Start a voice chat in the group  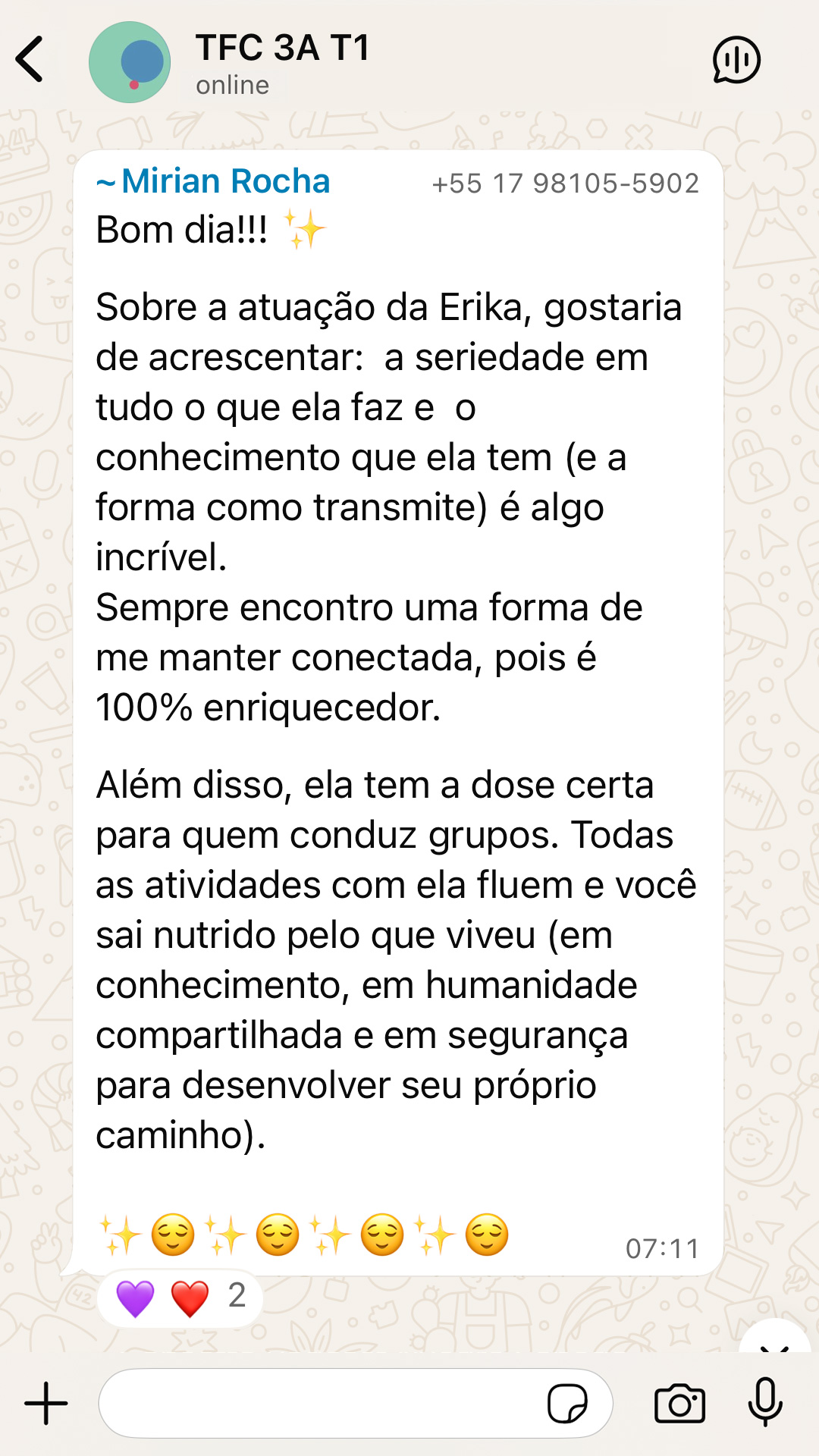coord(736,59)
